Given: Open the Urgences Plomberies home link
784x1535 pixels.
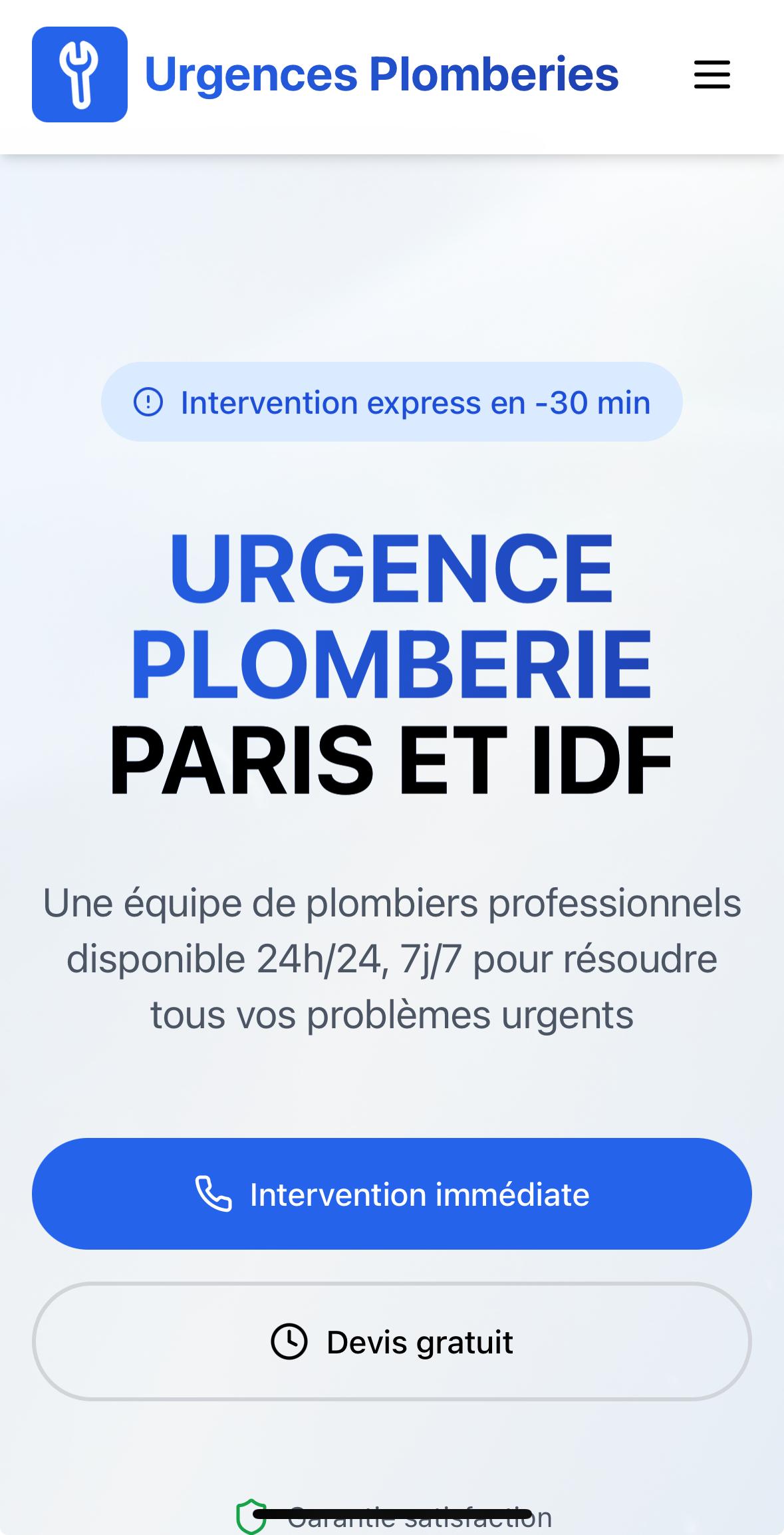Looking at the screenshot, I should [x=325, y=74].
